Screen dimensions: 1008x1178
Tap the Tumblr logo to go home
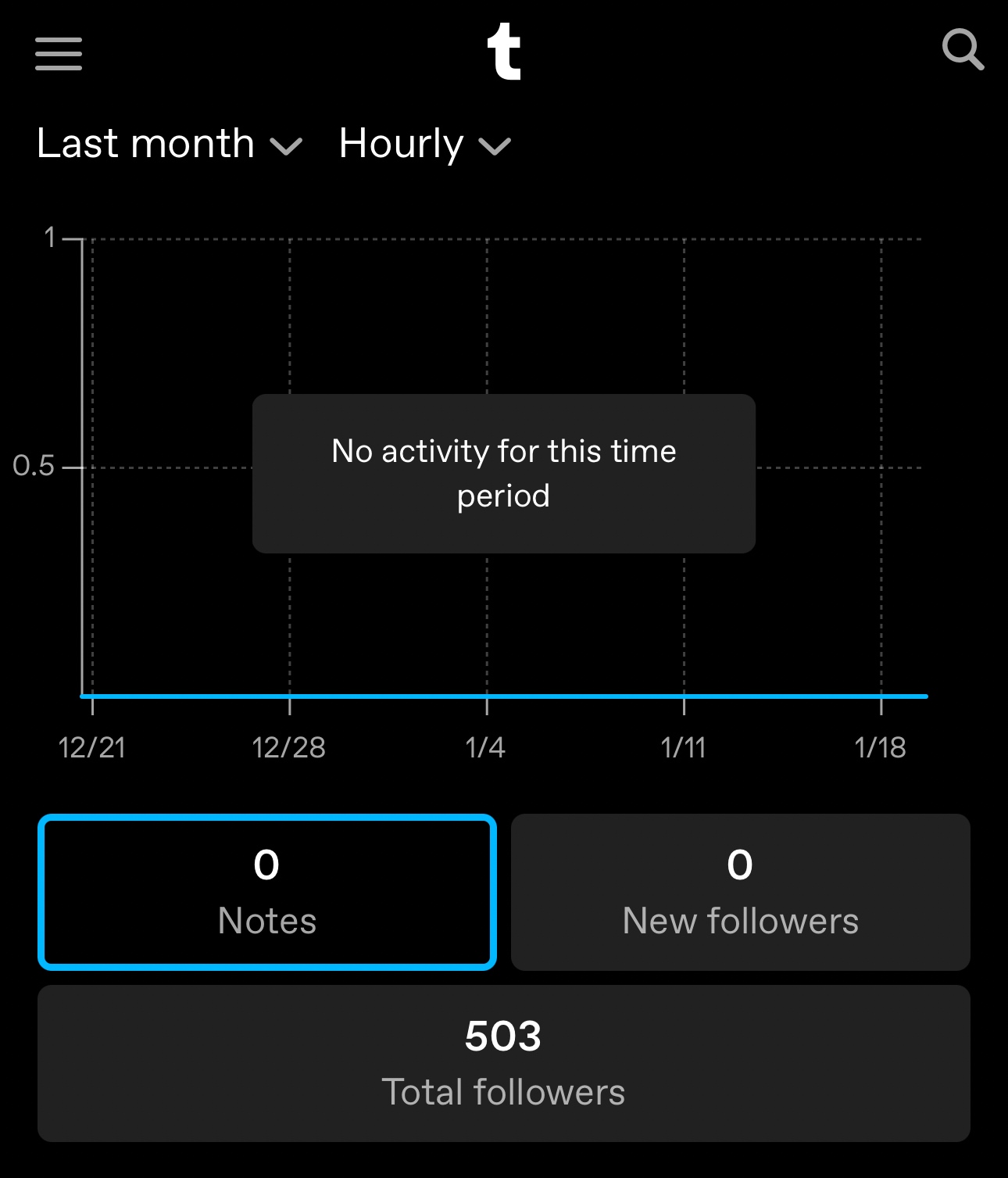click(504, 52)
